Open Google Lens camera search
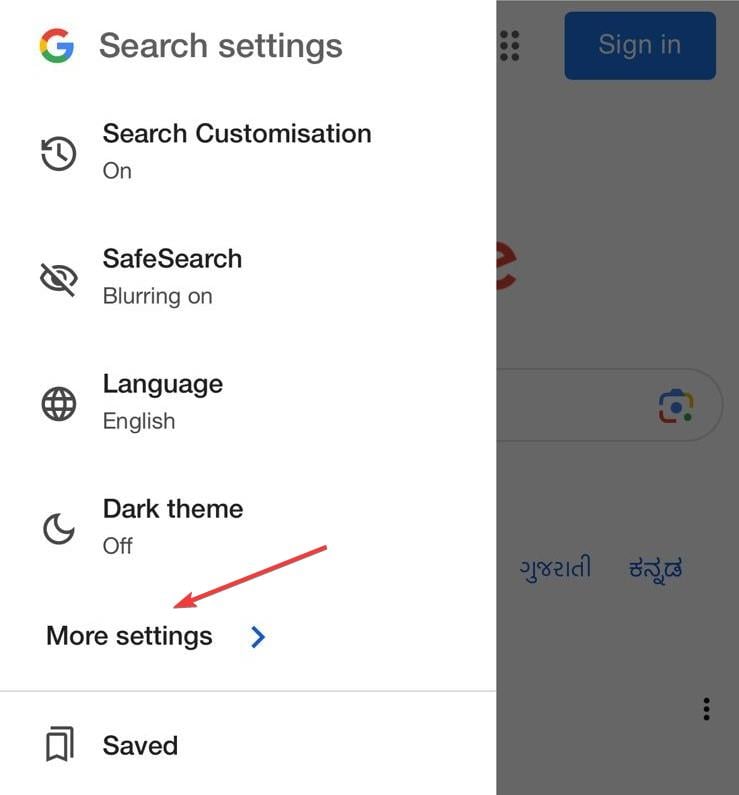Viewport: 739px width, 795px height. 676,405
